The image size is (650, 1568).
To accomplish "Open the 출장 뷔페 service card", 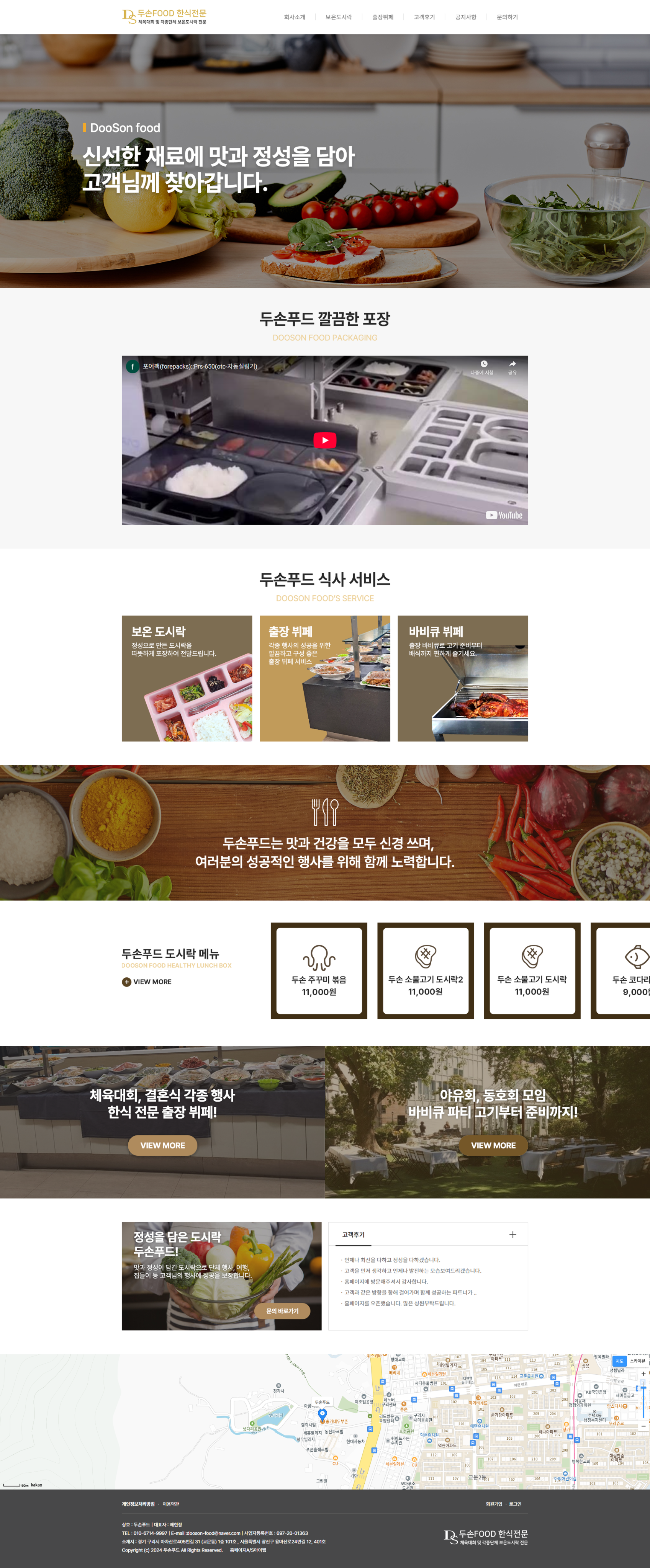I will pos(325,678).
